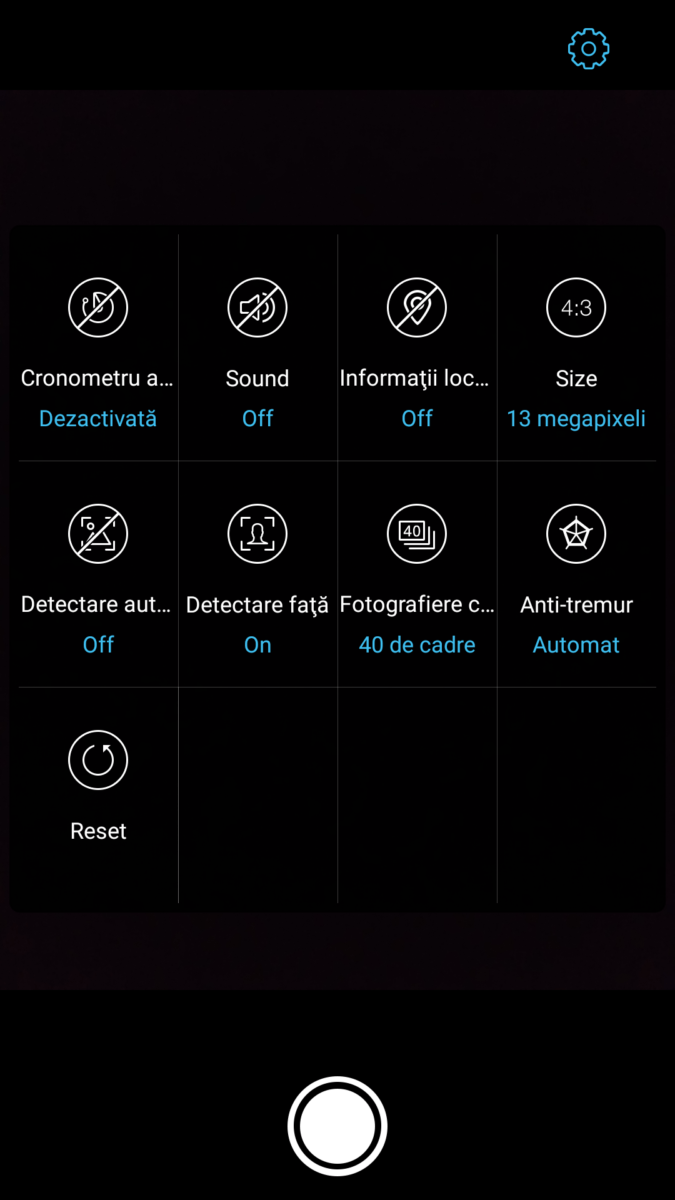Change the Anti-tremur mode

(x=576, y=574)
